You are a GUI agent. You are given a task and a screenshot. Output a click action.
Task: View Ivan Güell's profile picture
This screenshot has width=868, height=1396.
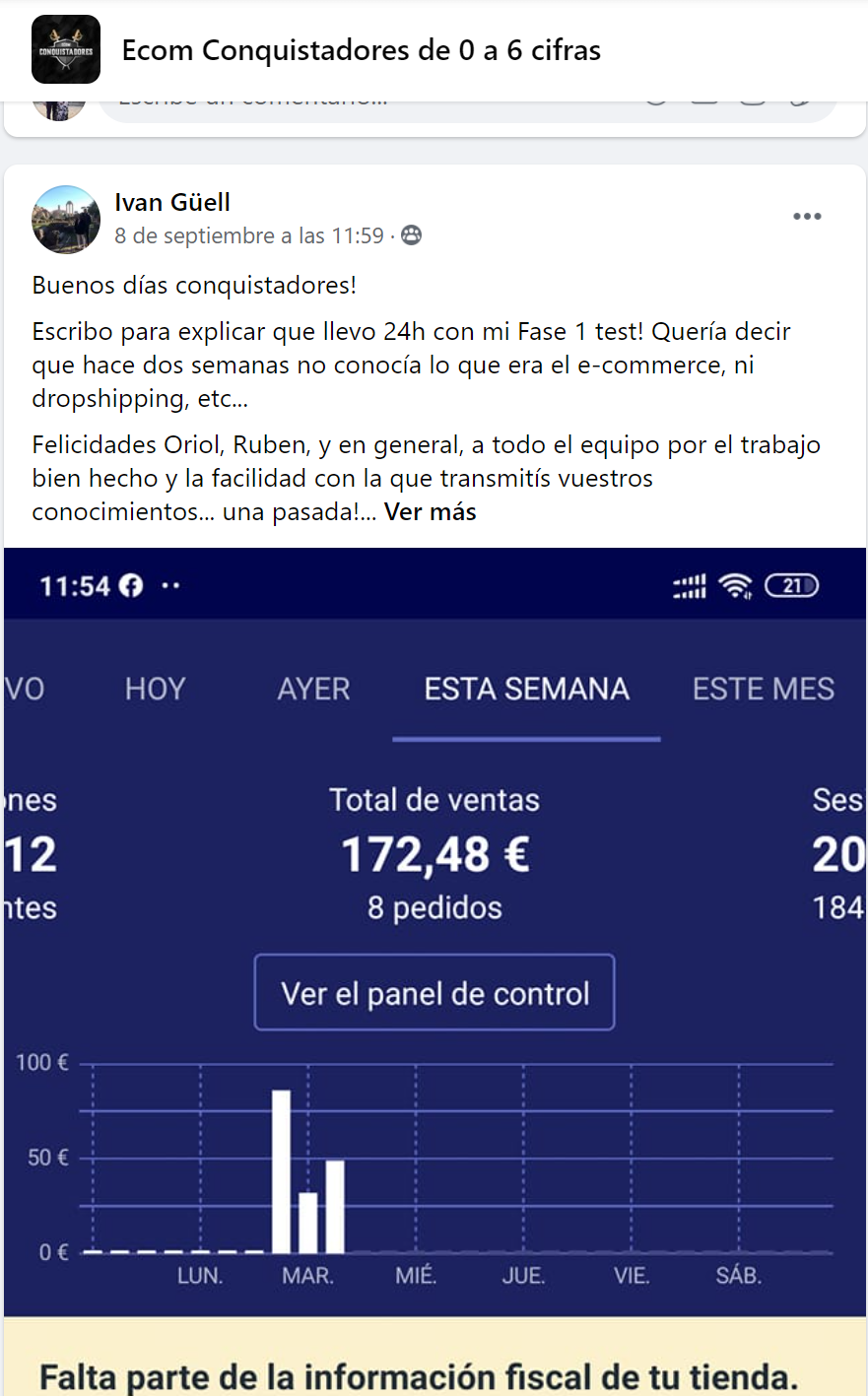click(66, 220)
